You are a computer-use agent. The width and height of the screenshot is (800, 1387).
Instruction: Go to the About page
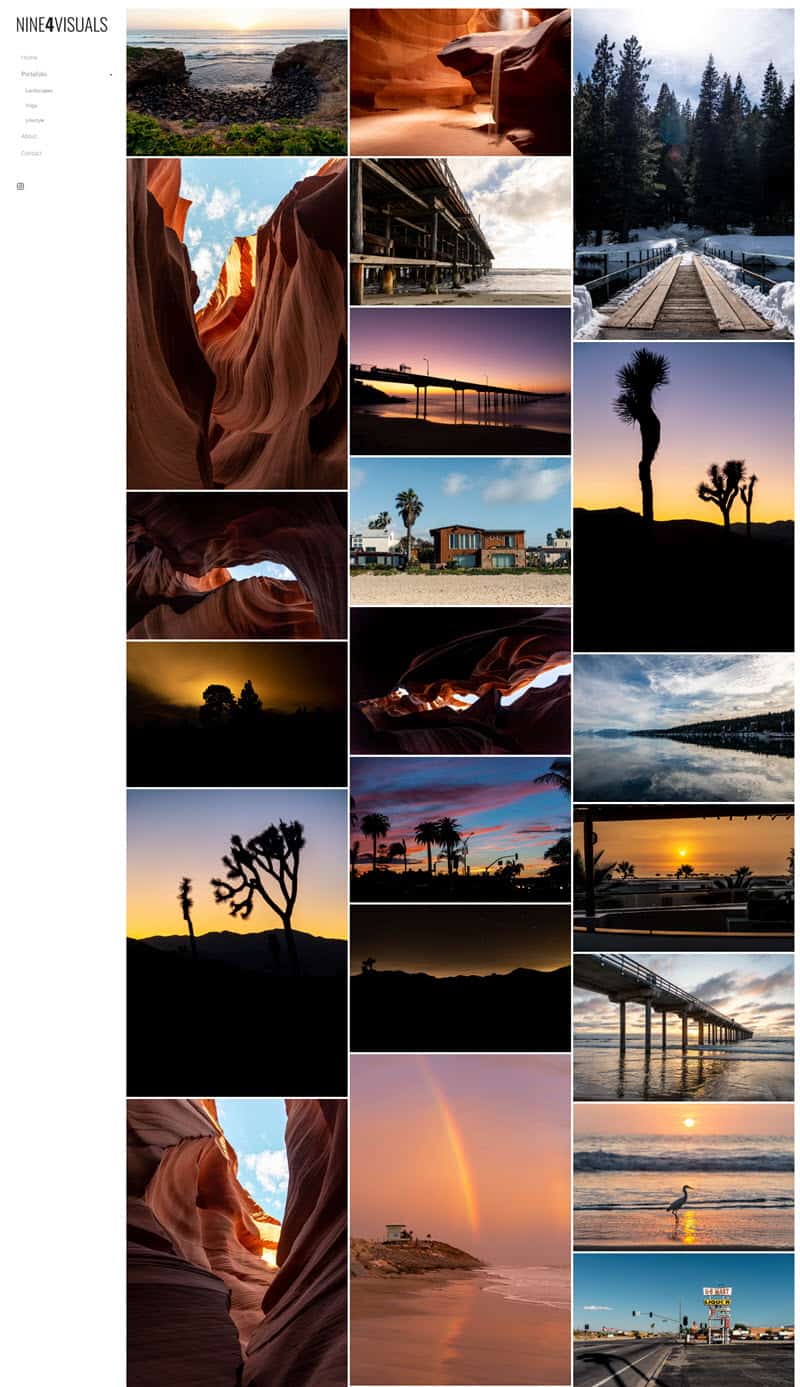[29, 136]
